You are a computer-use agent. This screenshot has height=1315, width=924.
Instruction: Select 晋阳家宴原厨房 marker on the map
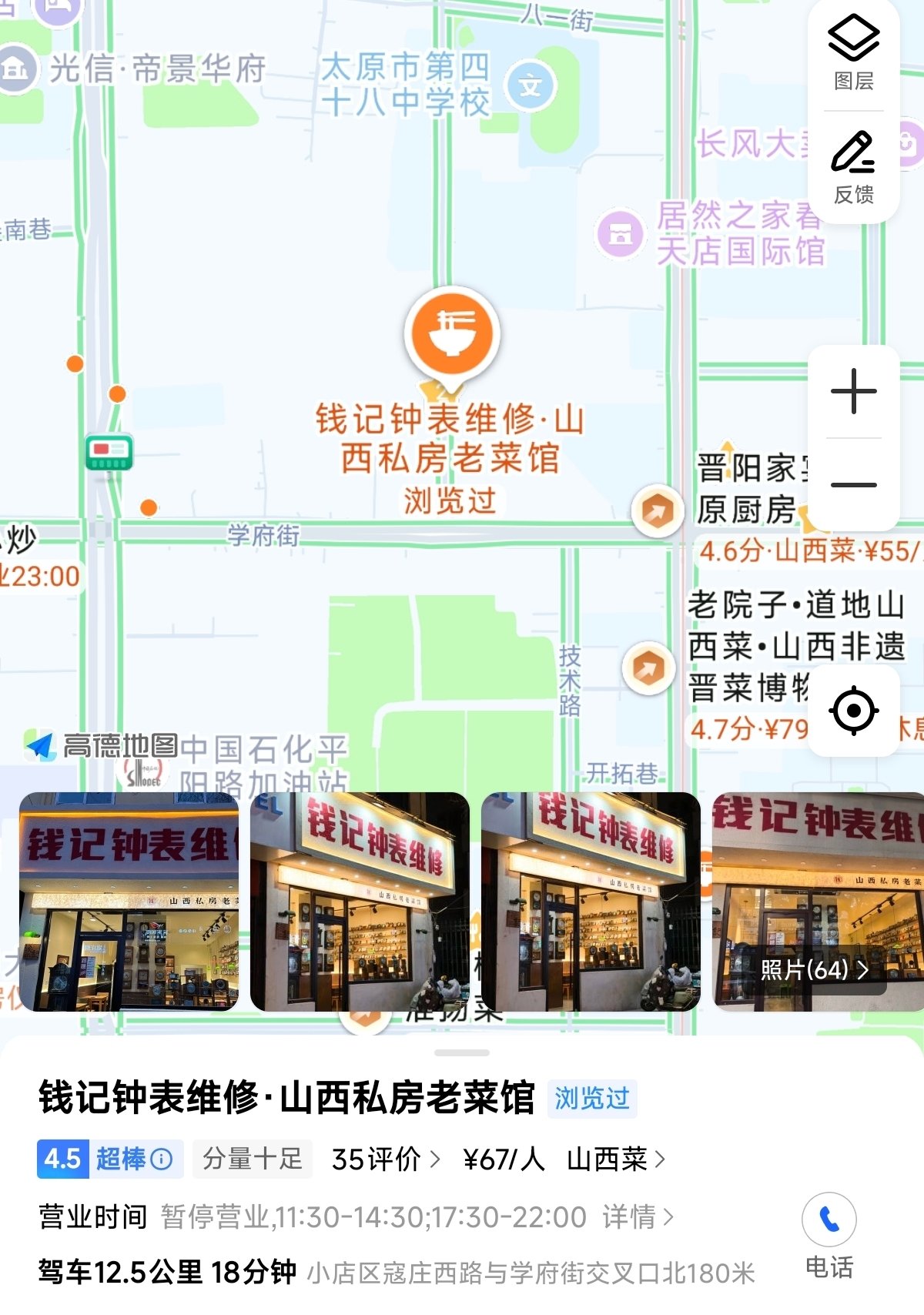pos(657,510)
